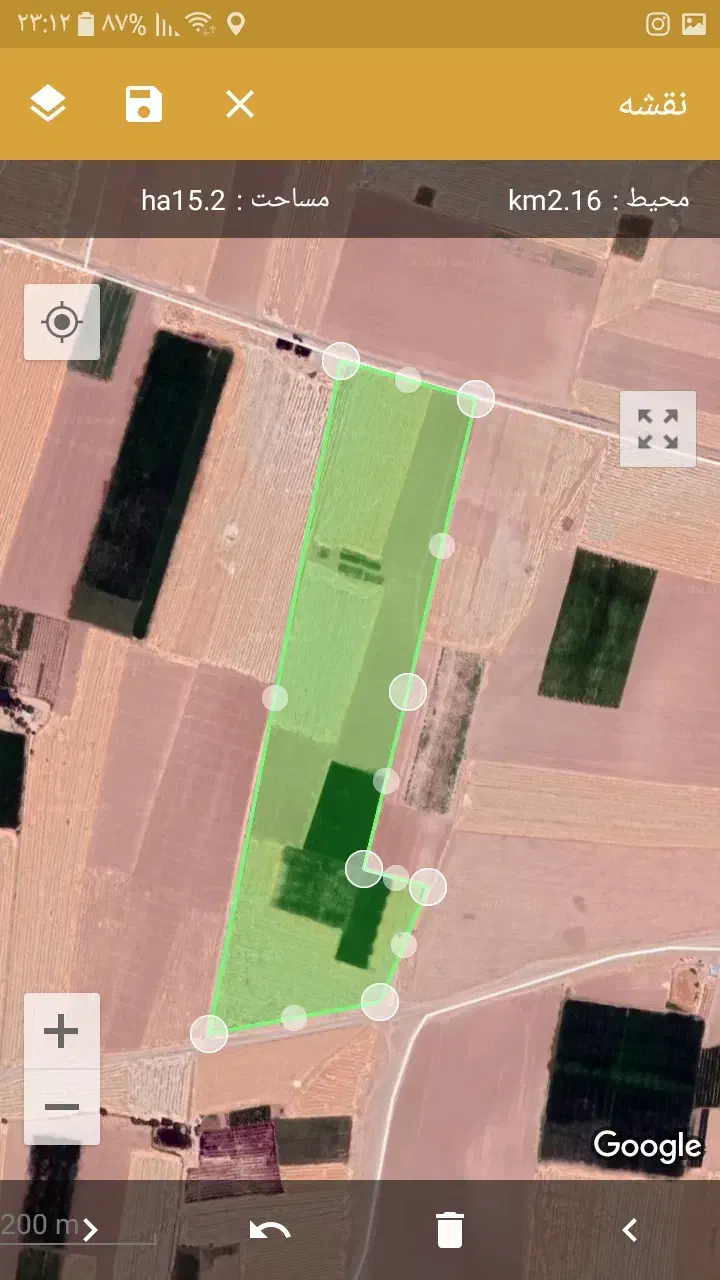
Task: Zoom out with the minus button
Action: pos(62,1107)
